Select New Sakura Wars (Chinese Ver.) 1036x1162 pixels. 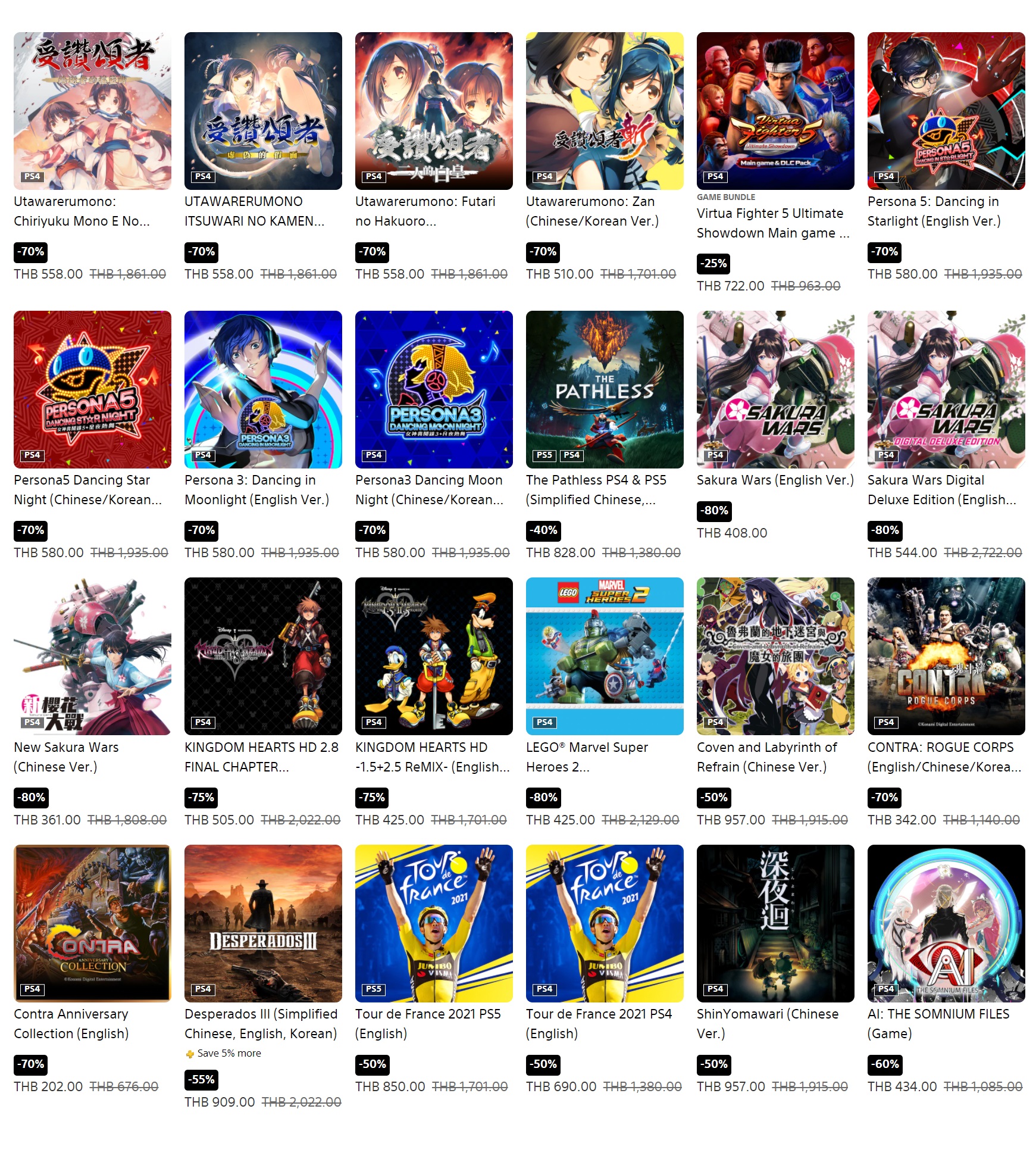92,656
